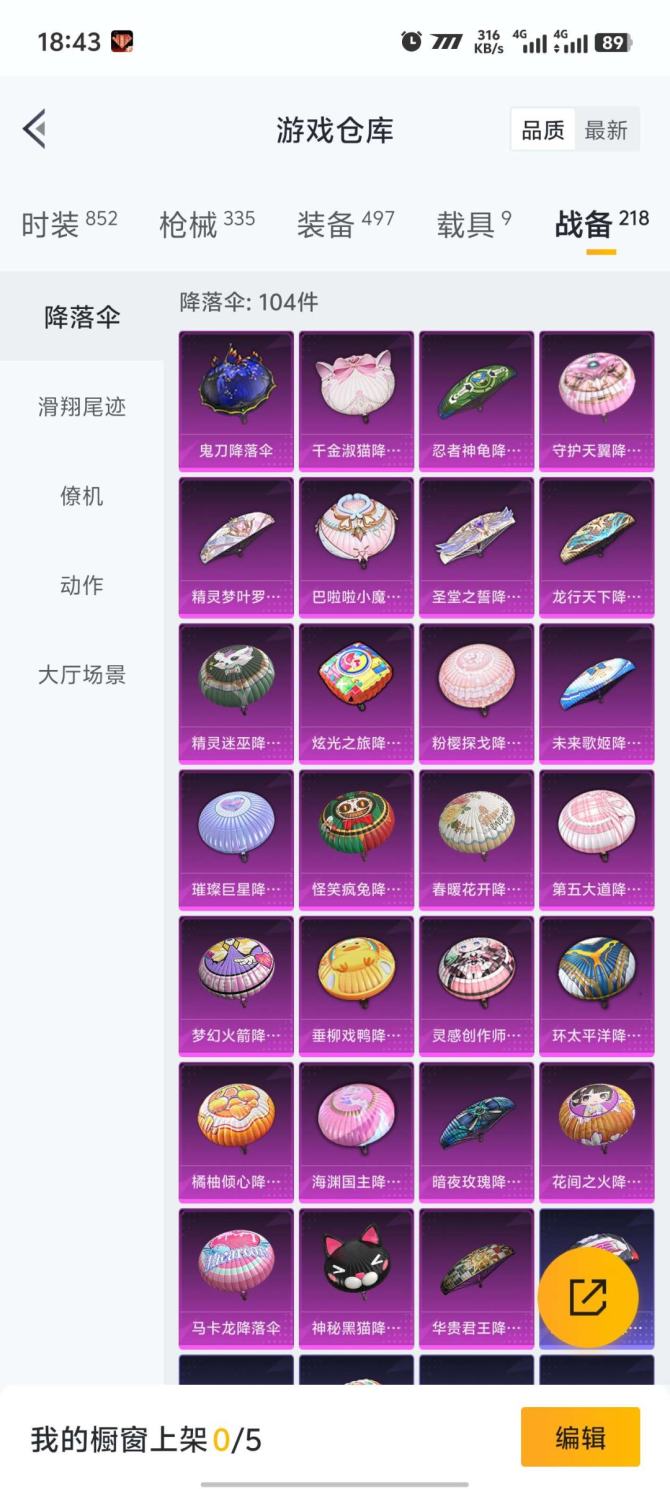
Task: View the 神秘黑猫 parachute
Action: (x=356, y=1278)
